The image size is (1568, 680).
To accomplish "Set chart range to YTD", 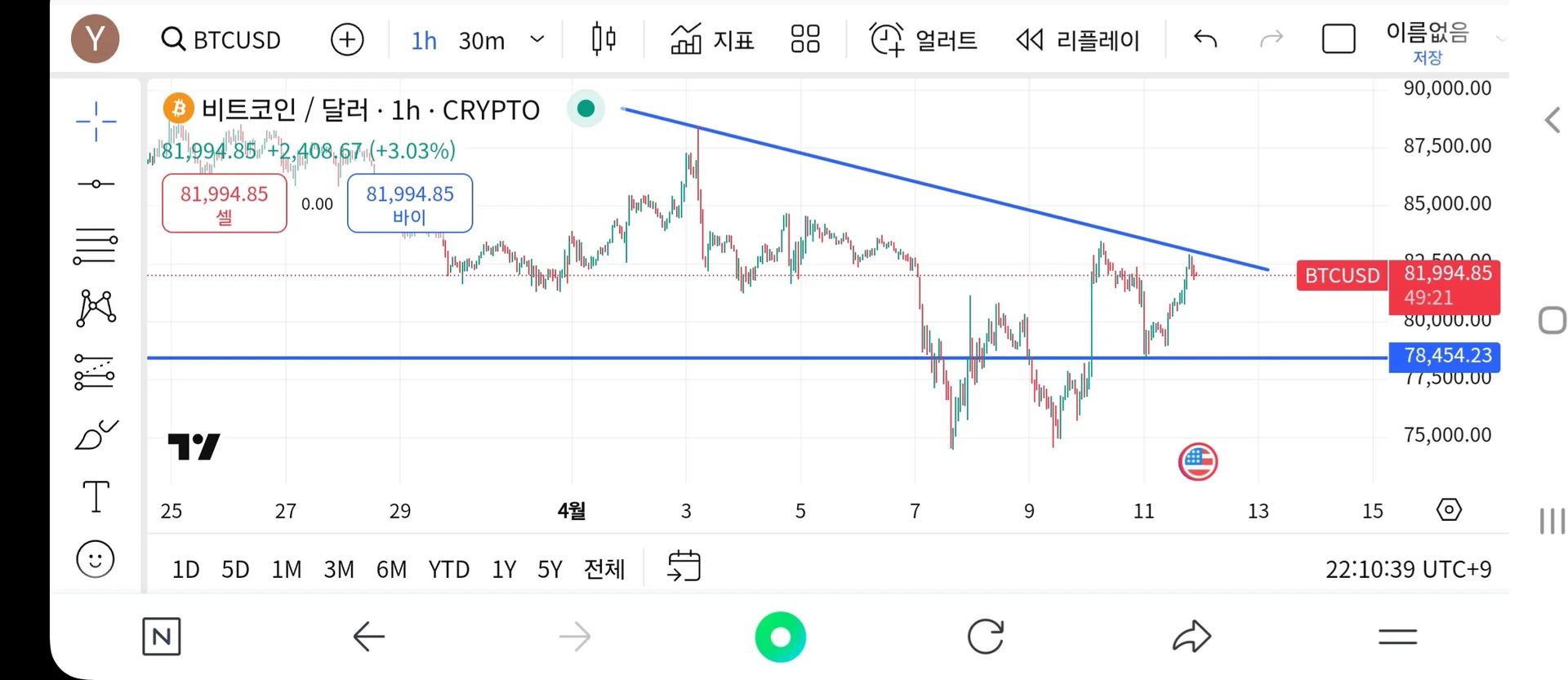I will 448,569.
